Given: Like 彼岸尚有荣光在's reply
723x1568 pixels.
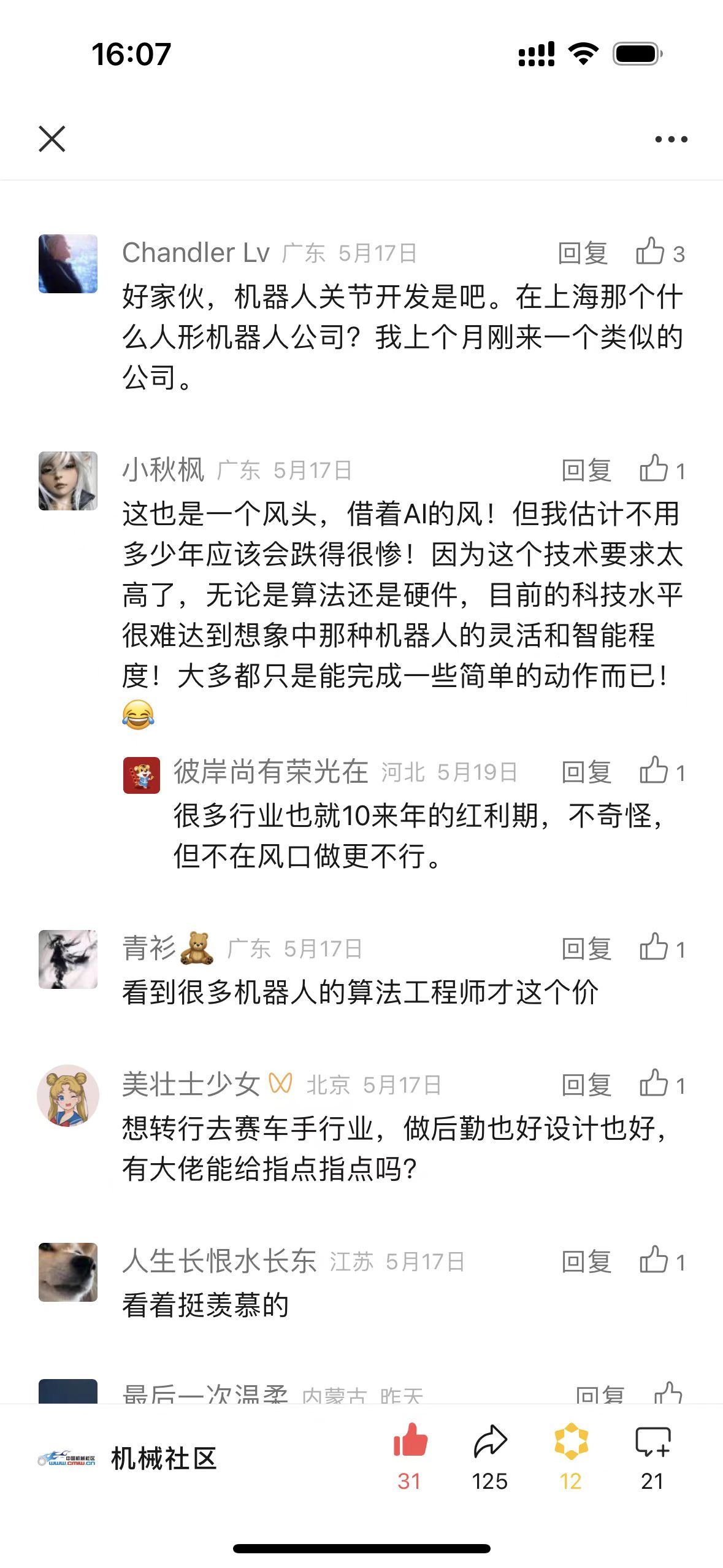Looking at the screenshot, I should [x=654, y=771].
